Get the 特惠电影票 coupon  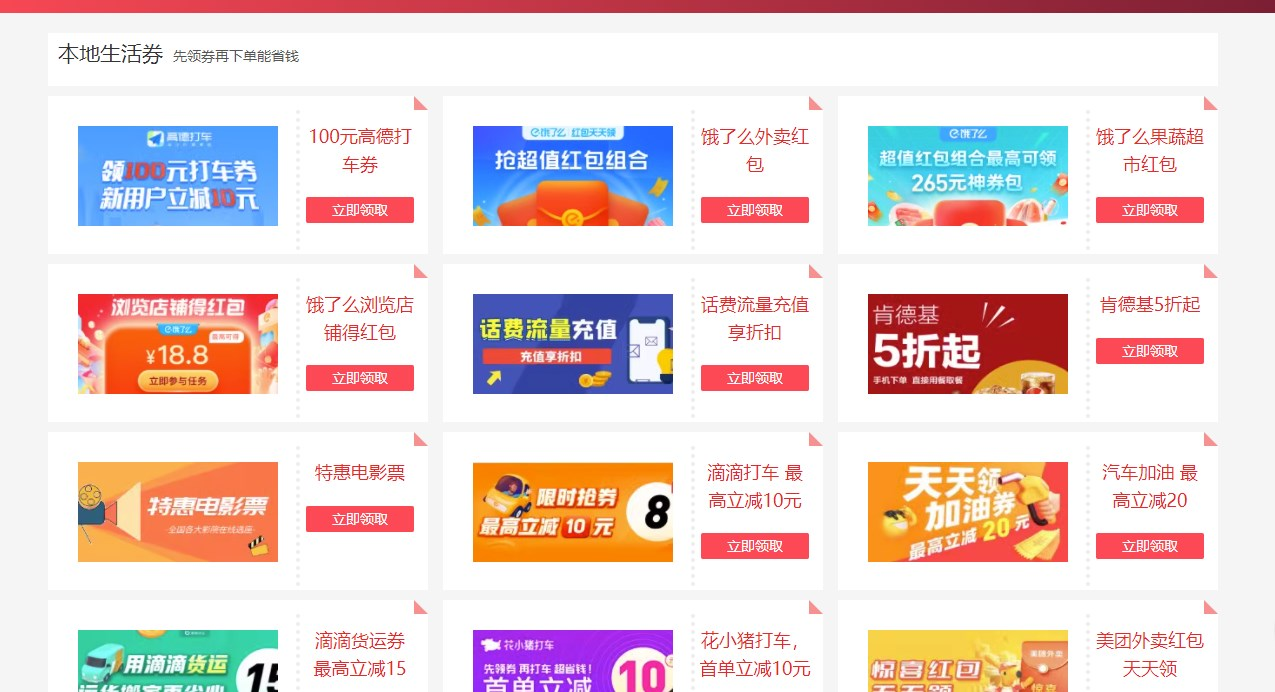(359, 519)
